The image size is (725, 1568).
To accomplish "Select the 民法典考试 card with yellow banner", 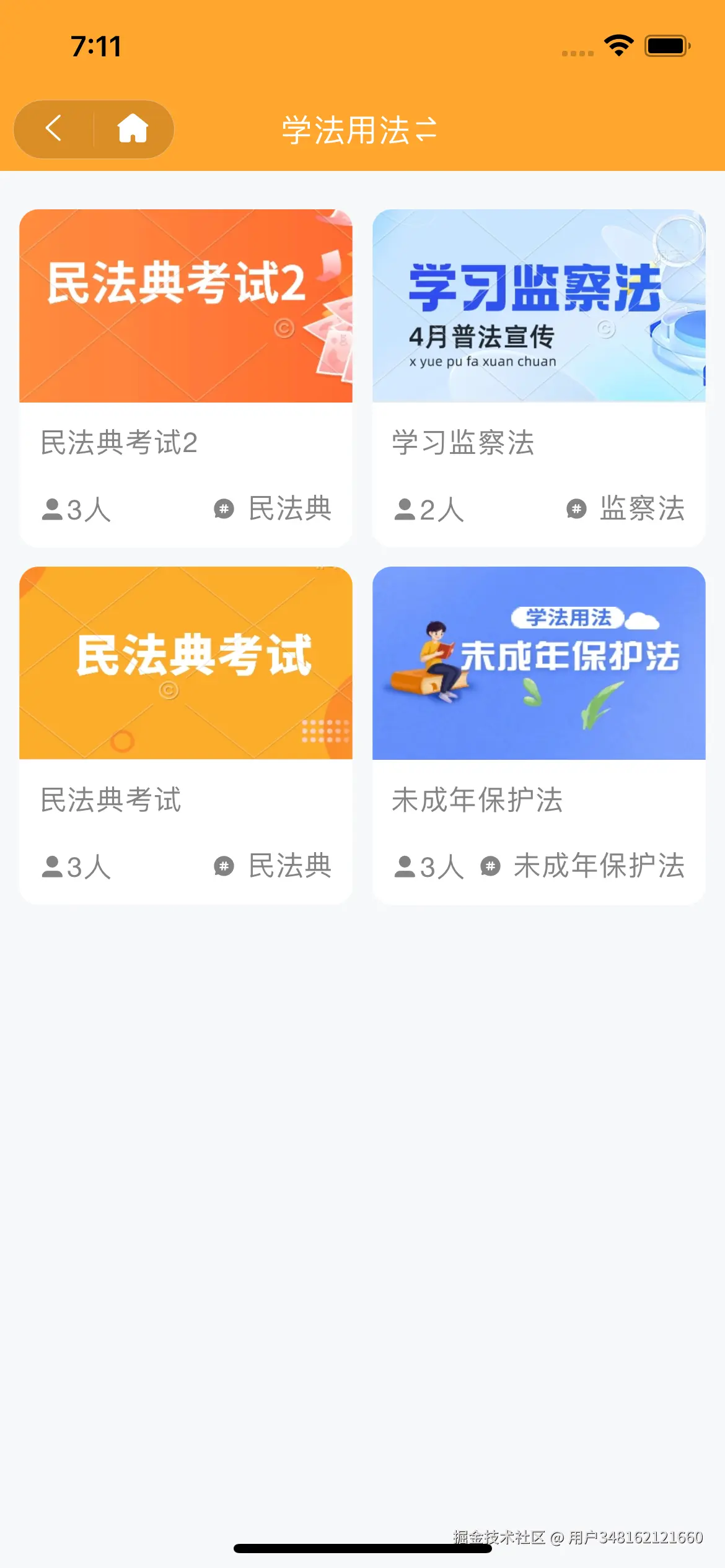I will (186, 735).
